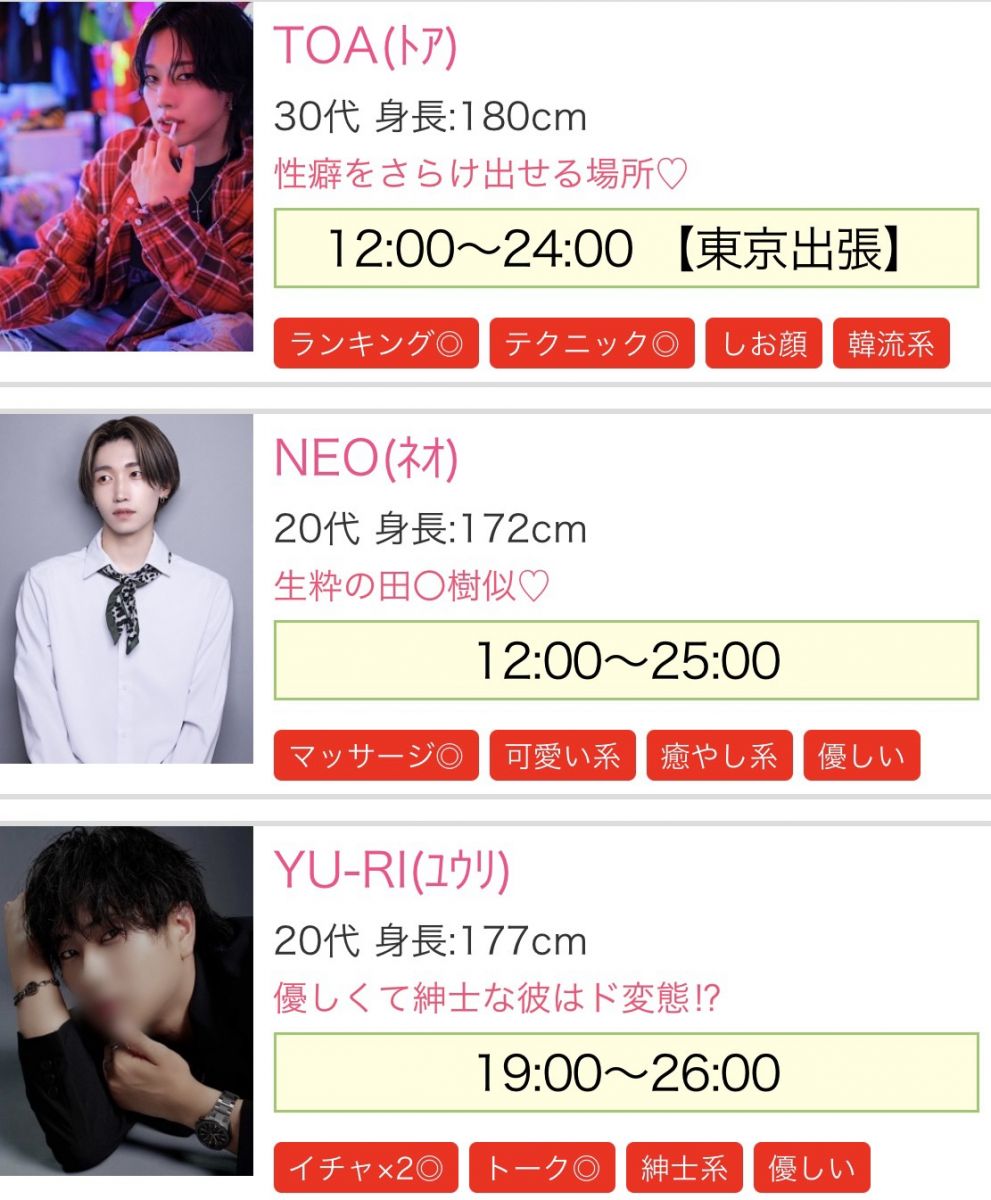Filter by the 韓流系 tag
The image size is (991, 1200).
(890, 345)
